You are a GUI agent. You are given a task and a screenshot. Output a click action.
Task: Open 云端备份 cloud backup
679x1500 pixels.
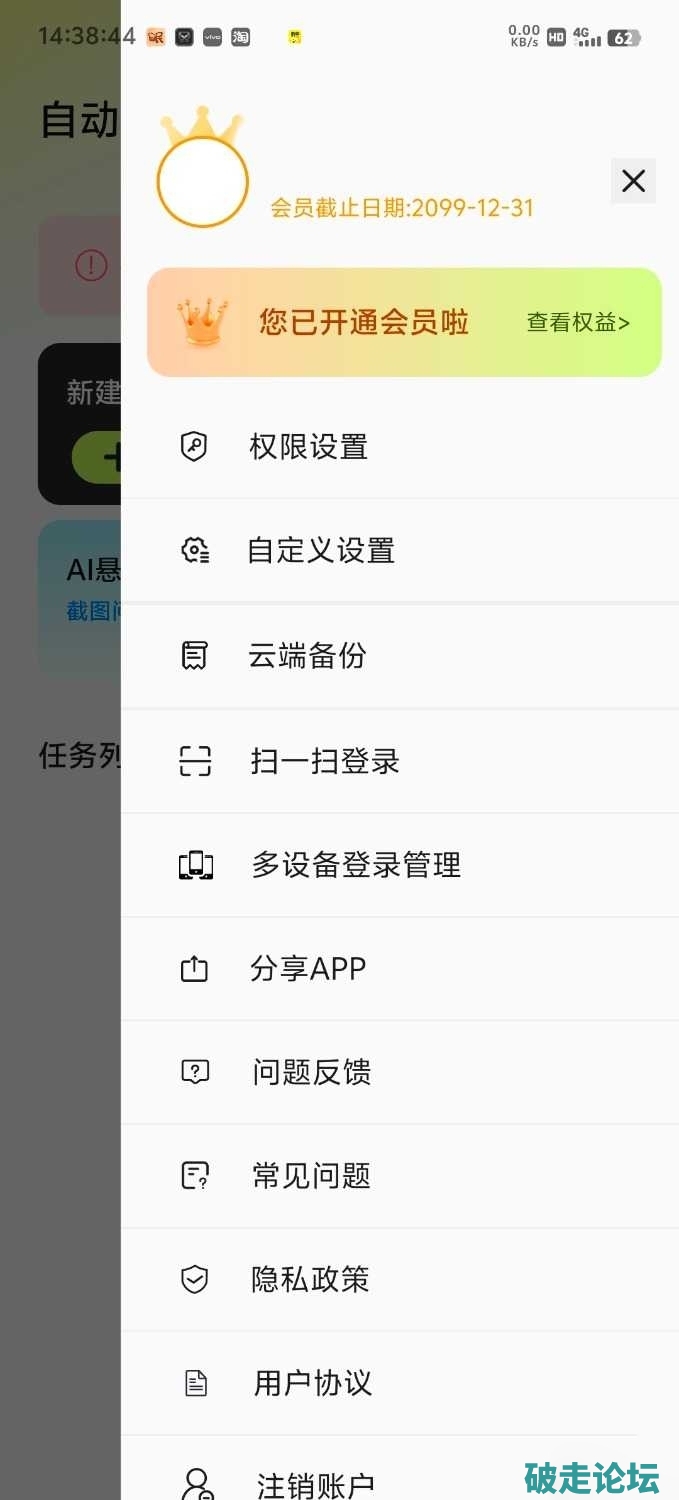tap(307, 656)
